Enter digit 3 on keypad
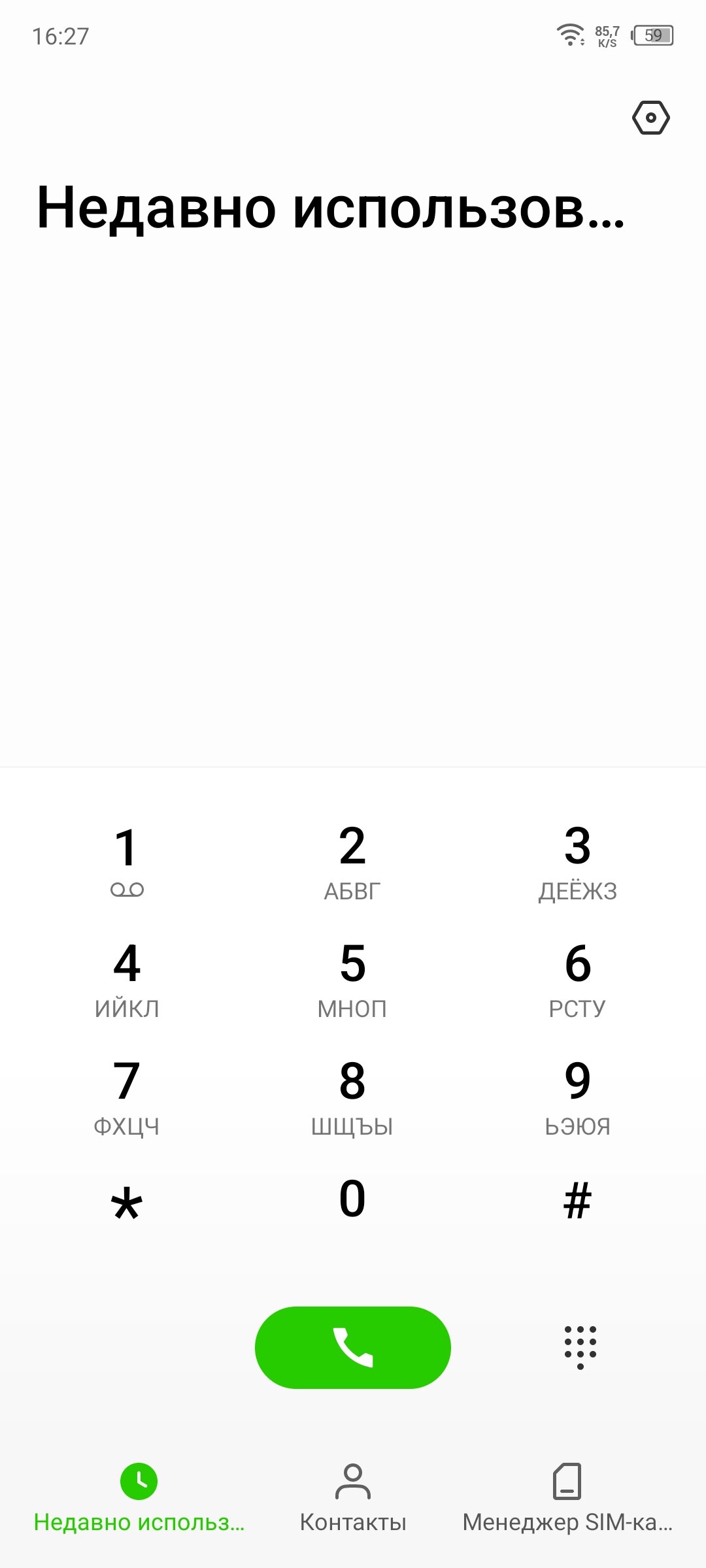Viewport: 706px width, 1568px height. [578, 863]
